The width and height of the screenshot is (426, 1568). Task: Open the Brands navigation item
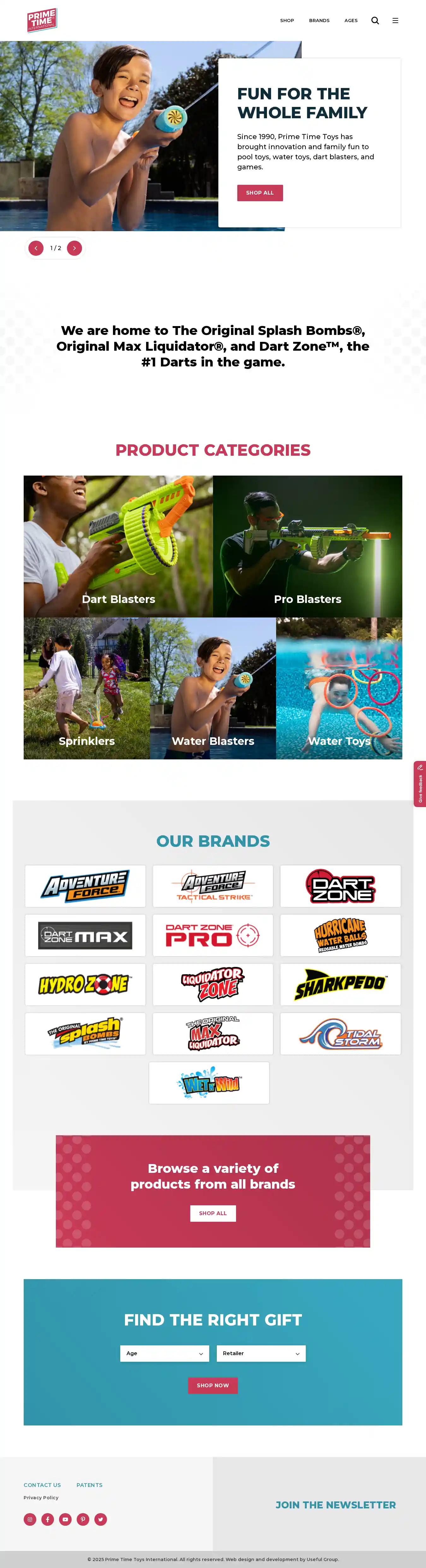tap(319, 21)
